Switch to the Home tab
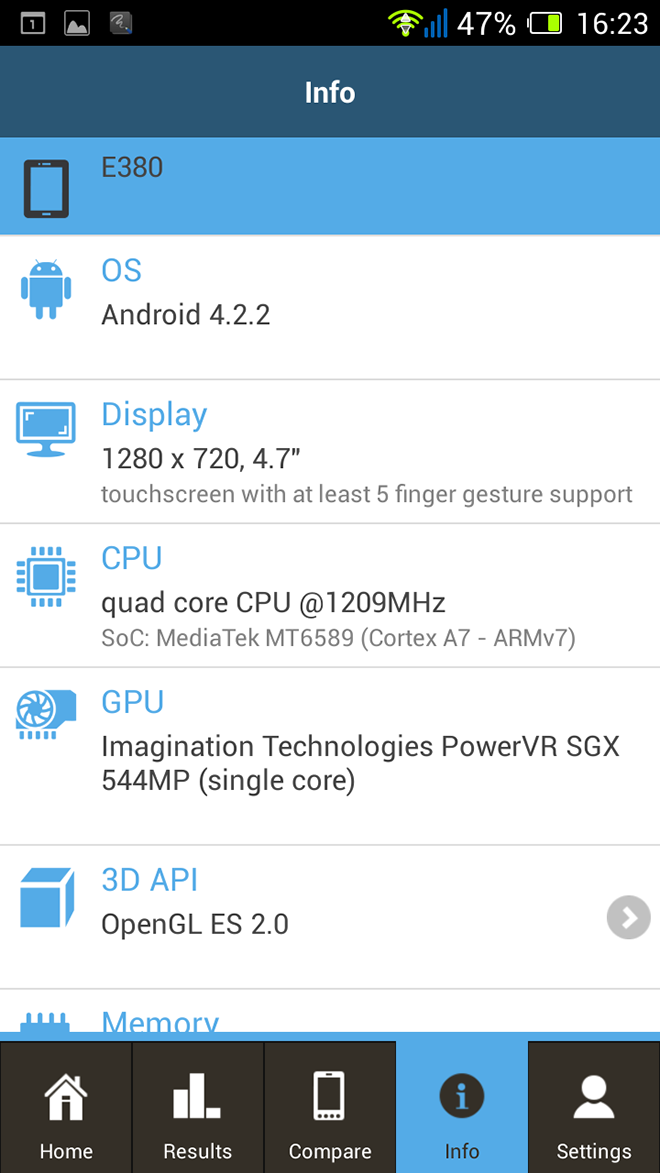The height and width of the screenshot is (1173, 660). coord(66,1108)
